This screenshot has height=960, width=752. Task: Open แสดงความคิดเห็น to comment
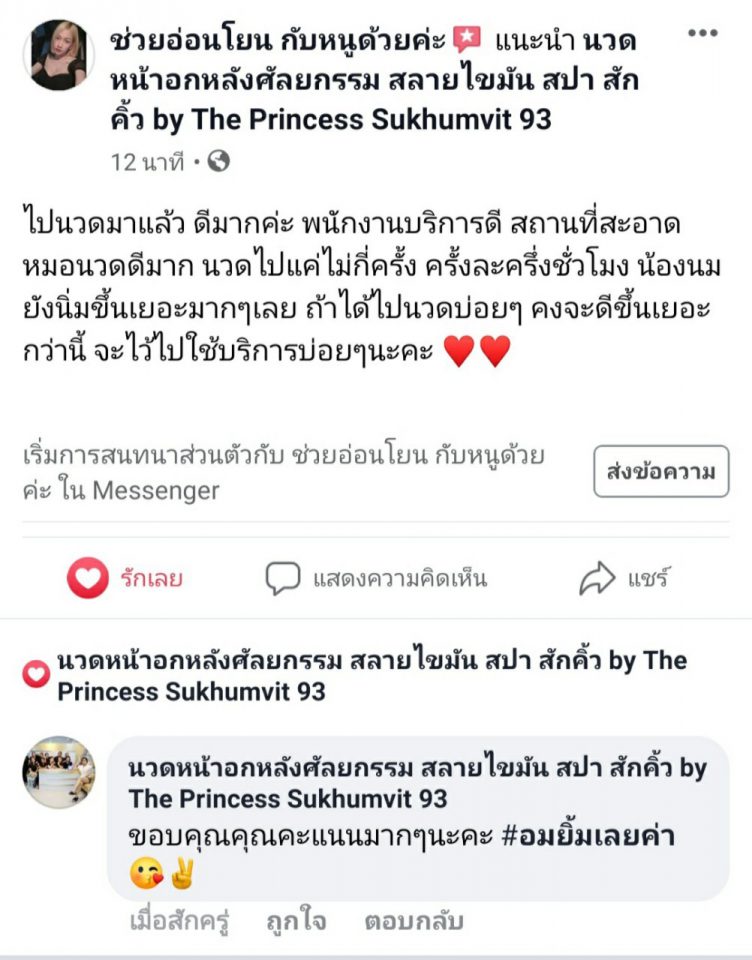376,578
